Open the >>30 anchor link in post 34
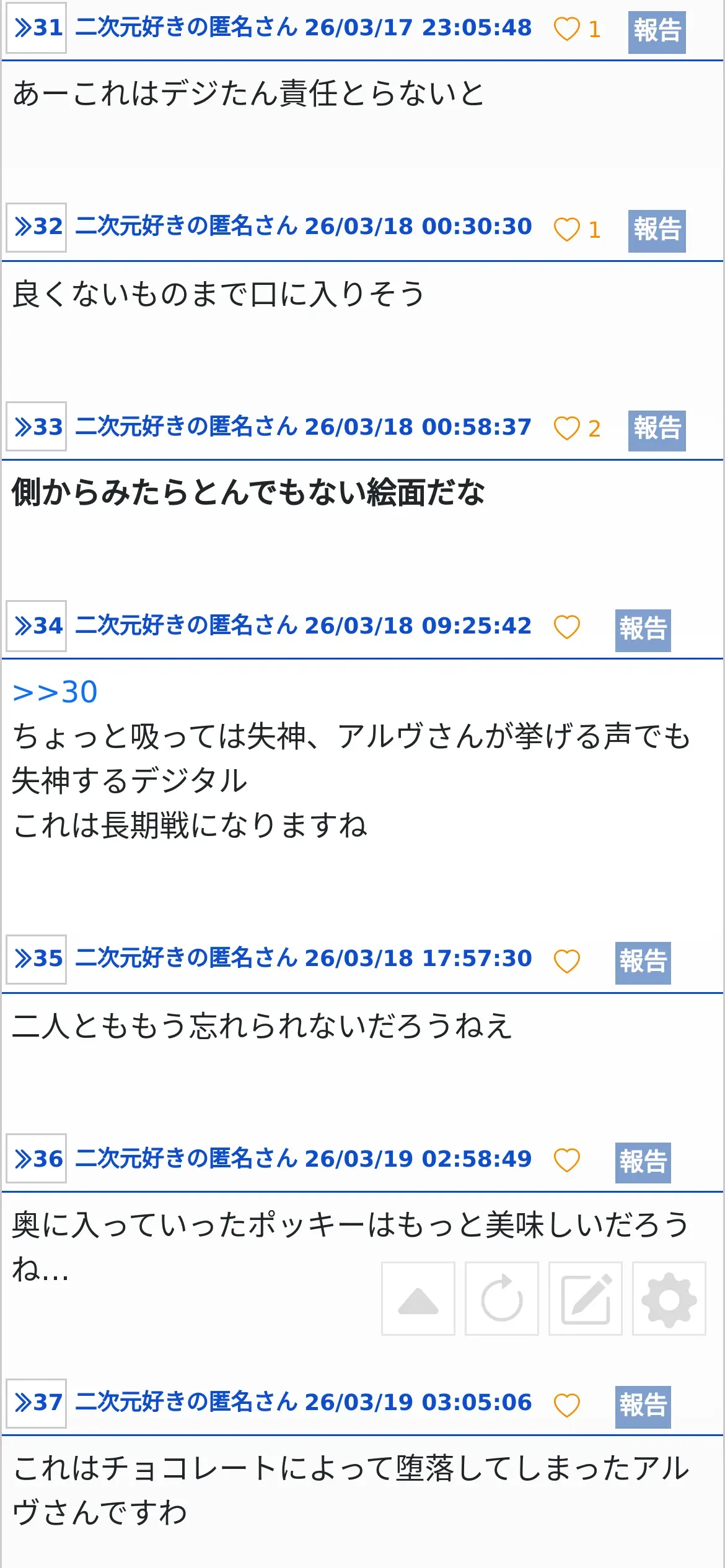 (55, 692)
